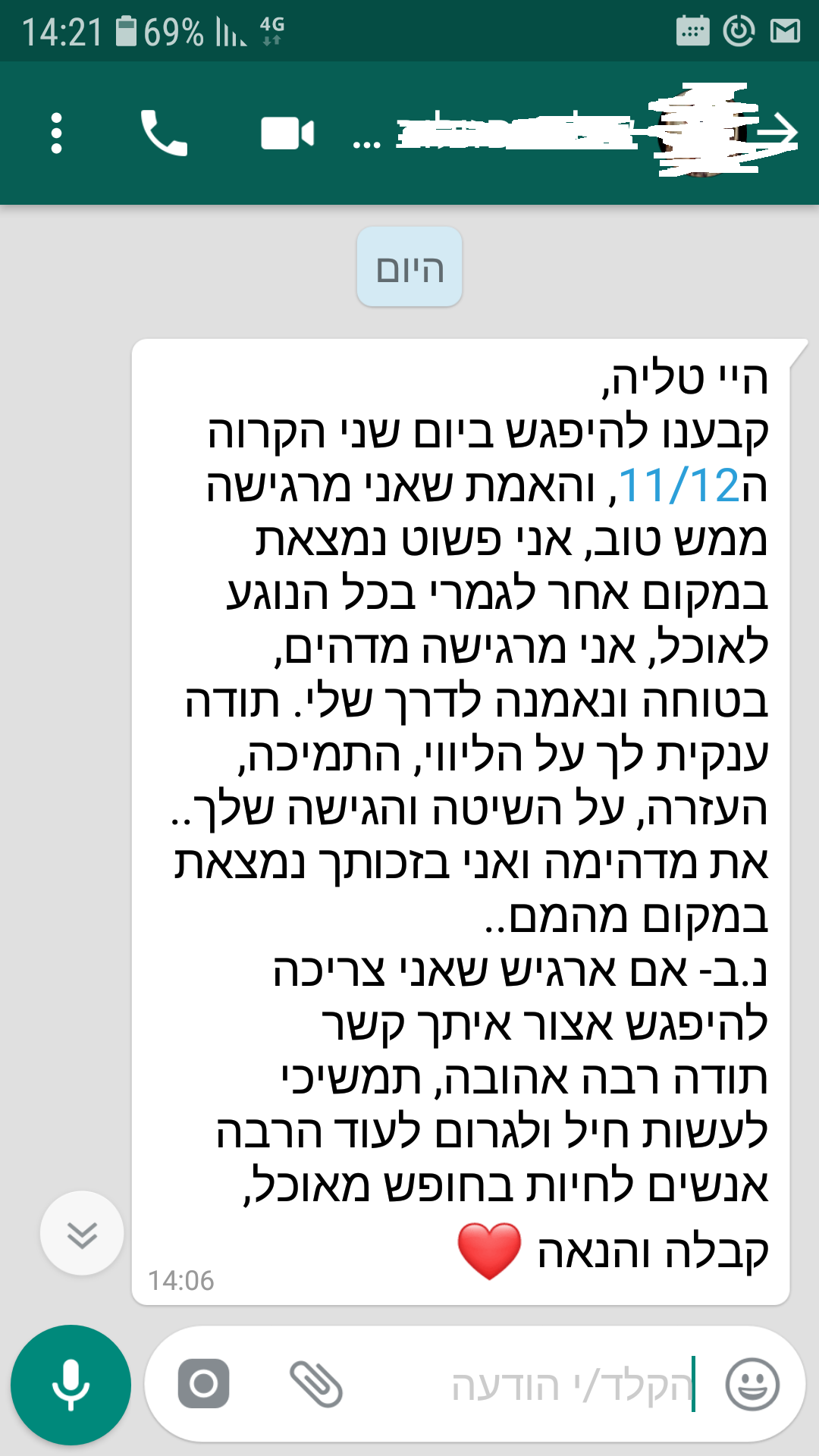Screen dimensions: 819x1456
Task: Open the attachment paperclip
Action: point(316,1384)
